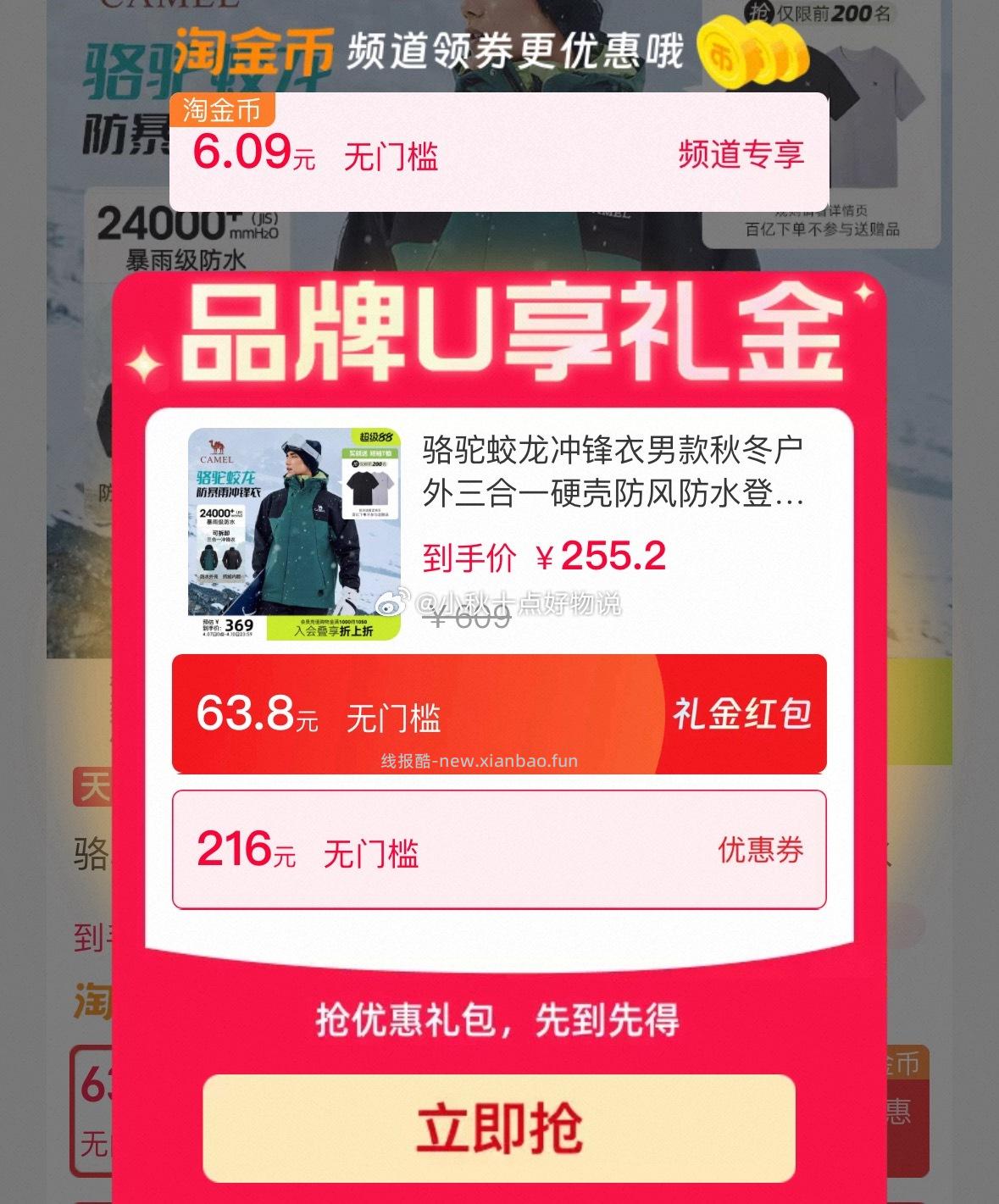Screen dimensions: 999x1204
Task: Click the 到手价 ¥255.2 price text
Action: [x=544, y=556]
